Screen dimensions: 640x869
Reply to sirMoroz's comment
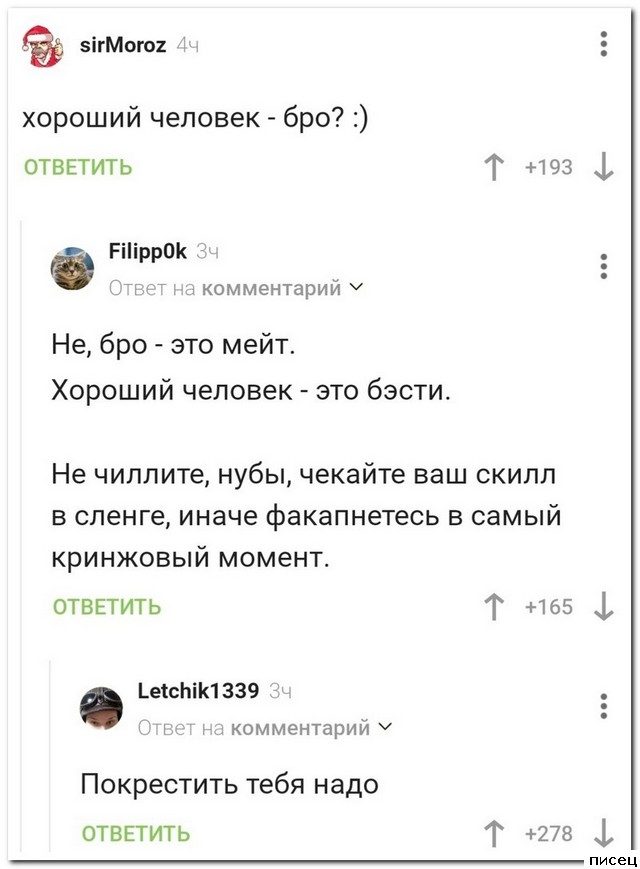coord(78,168)
